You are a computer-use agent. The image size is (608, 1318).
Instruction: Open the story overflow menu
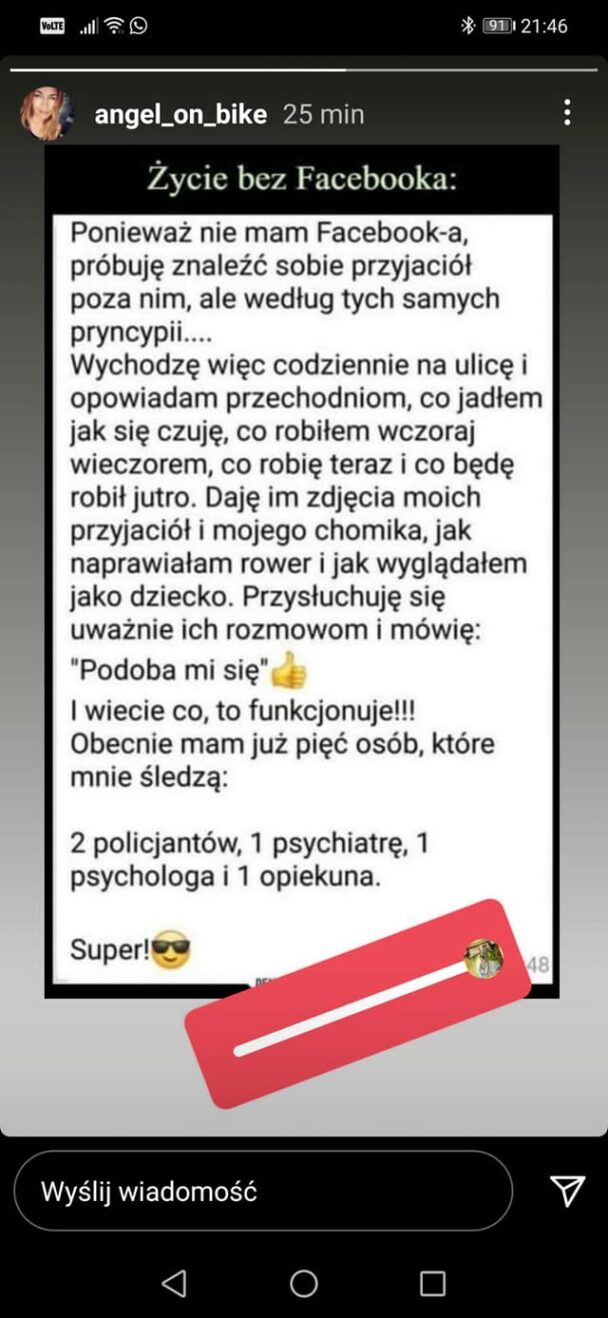pyautogui.click(x=567, y=112)
